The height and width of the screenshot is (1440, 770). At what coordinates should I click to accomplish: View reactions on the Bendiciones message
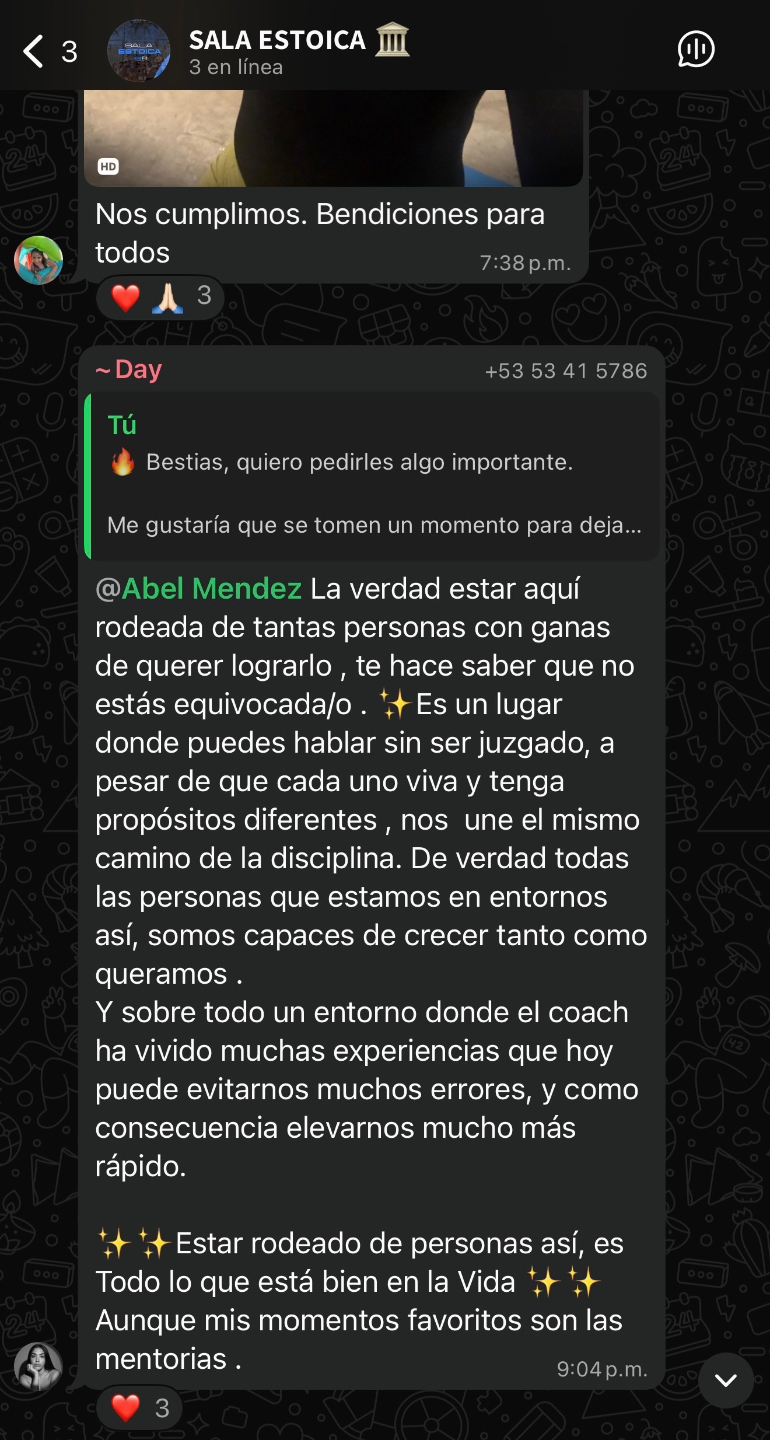[x=161, y=297]
